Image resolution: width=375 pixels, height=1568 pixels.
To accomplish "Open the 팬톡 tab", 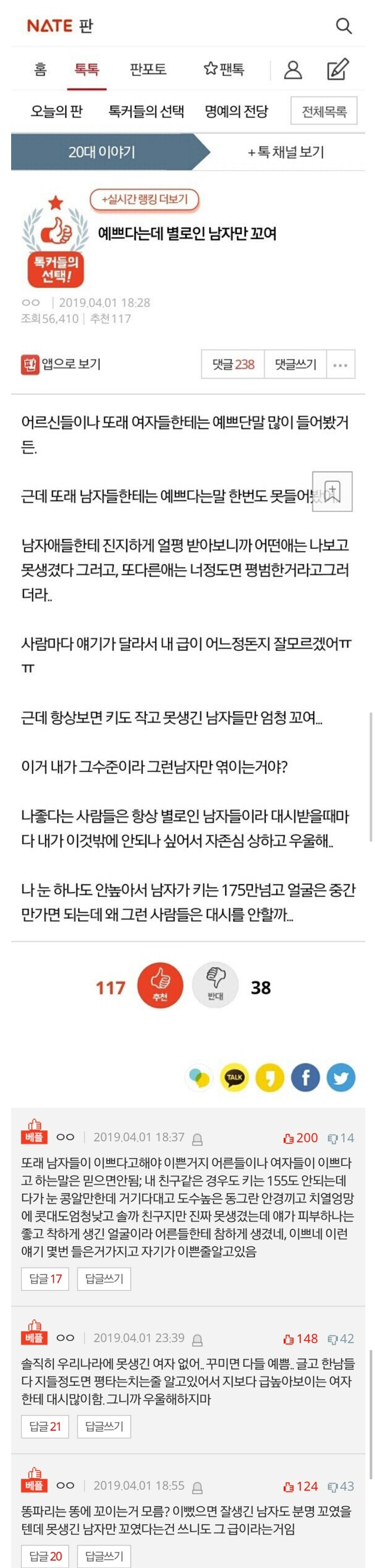I will pyautogui.click(x=224, y=70).
